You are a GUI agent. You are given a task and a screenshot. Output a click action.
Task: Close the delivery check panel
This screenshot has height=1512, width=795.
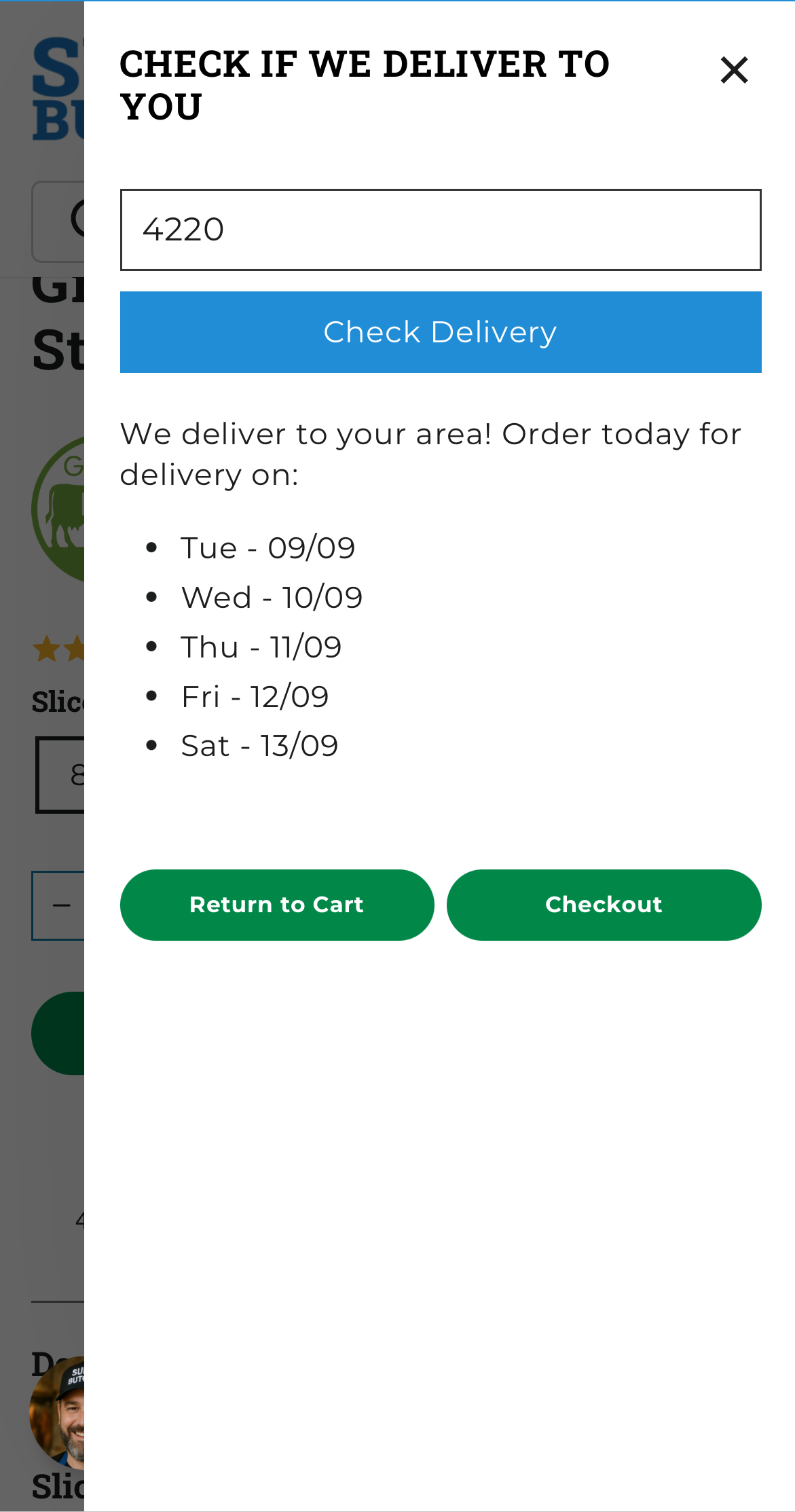click(734, 70)
